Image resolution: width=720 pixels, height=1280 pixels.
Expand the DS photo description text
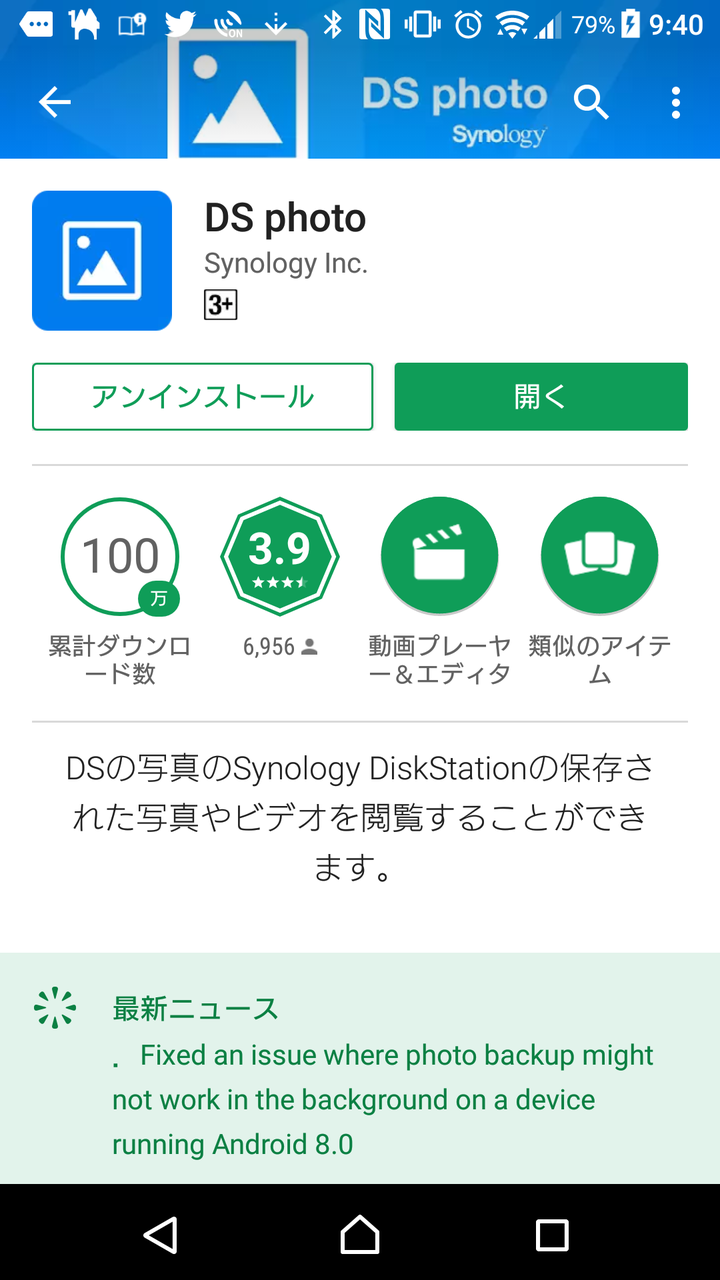point(360,818)
